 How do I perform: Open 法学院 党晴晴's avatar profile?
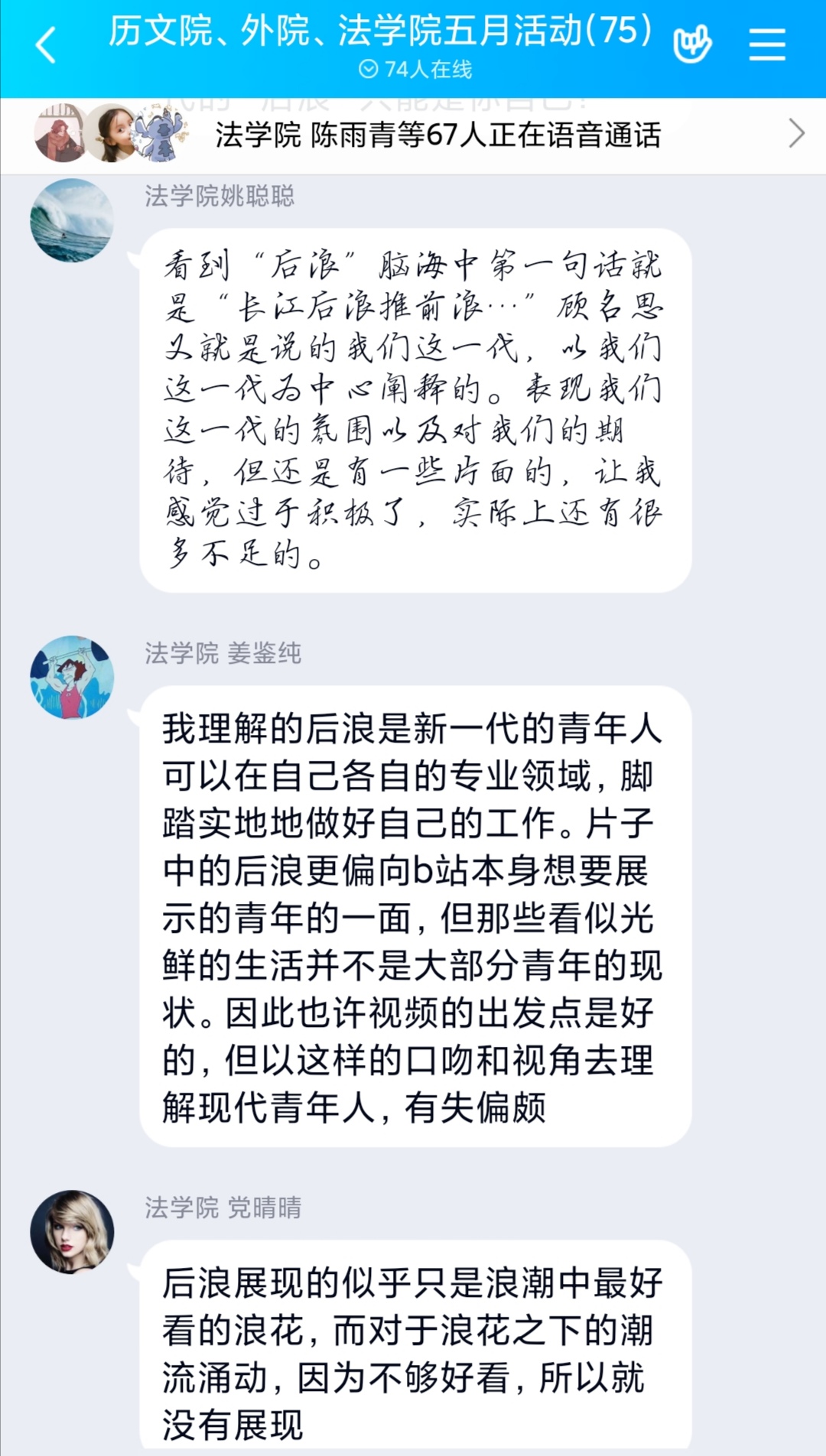pyautogui.click(x=72, y=1231)
